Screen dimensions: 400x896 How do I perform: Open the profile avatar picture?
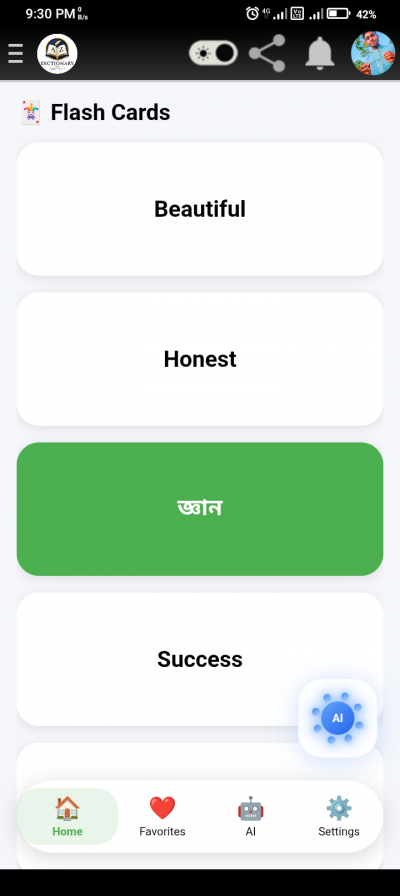(373, 53)
